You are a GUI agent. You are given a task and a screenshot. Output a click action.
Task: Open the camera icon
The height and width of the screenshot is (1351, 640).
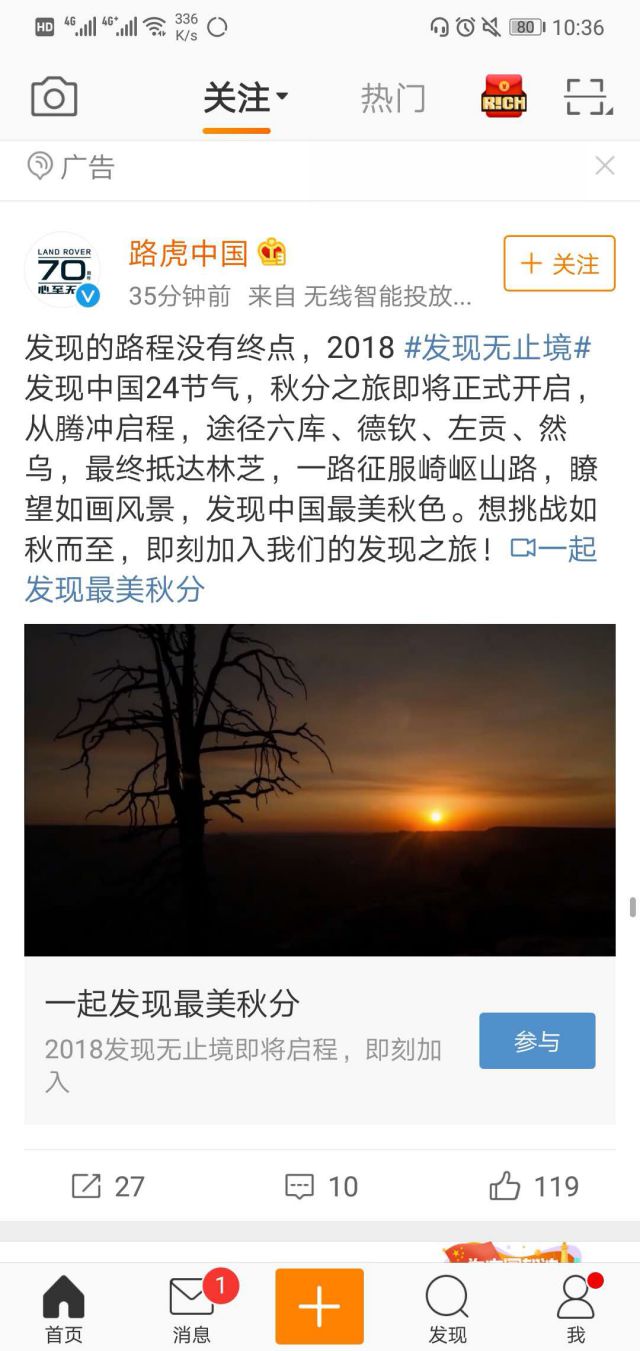(x=54, y=98)
